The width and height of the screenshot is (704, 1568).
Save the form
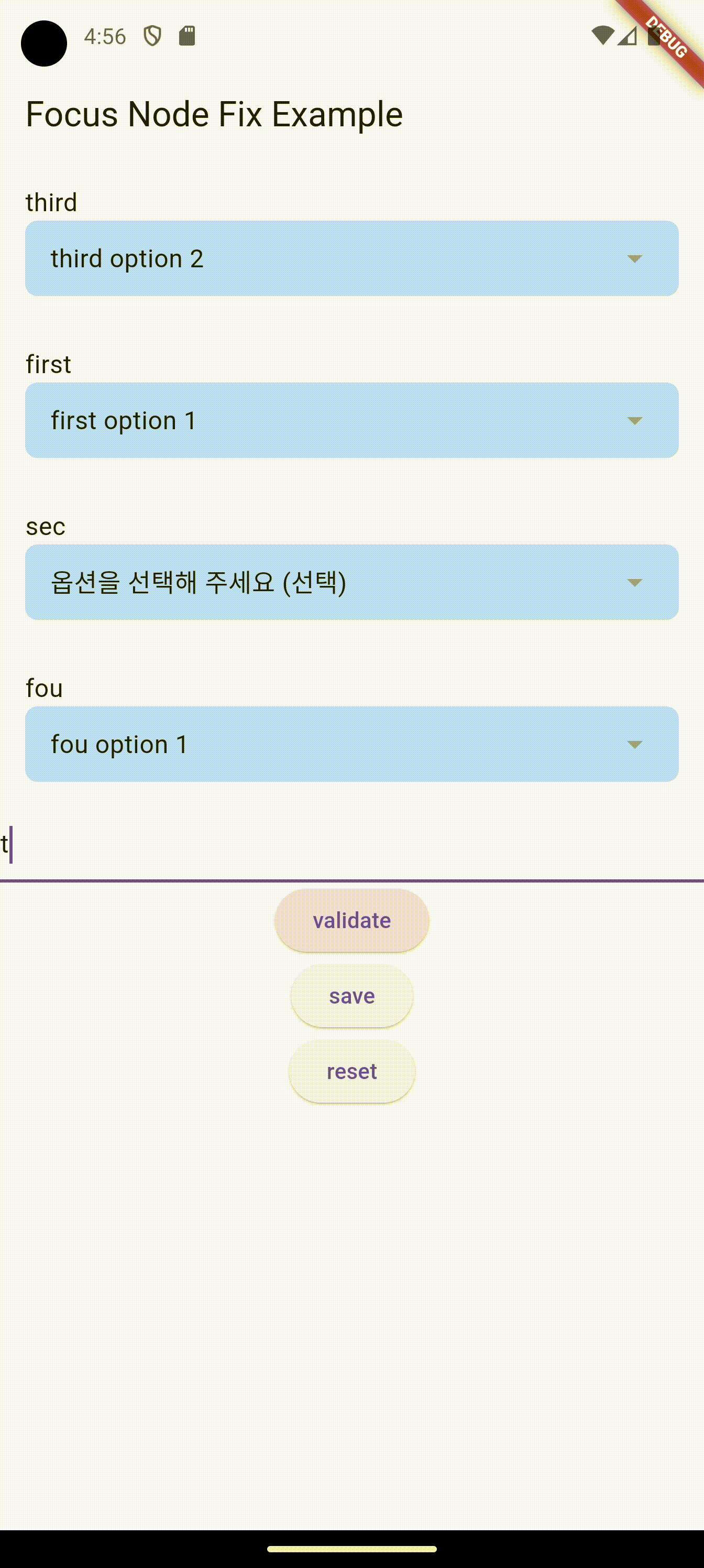coord(351,996)
